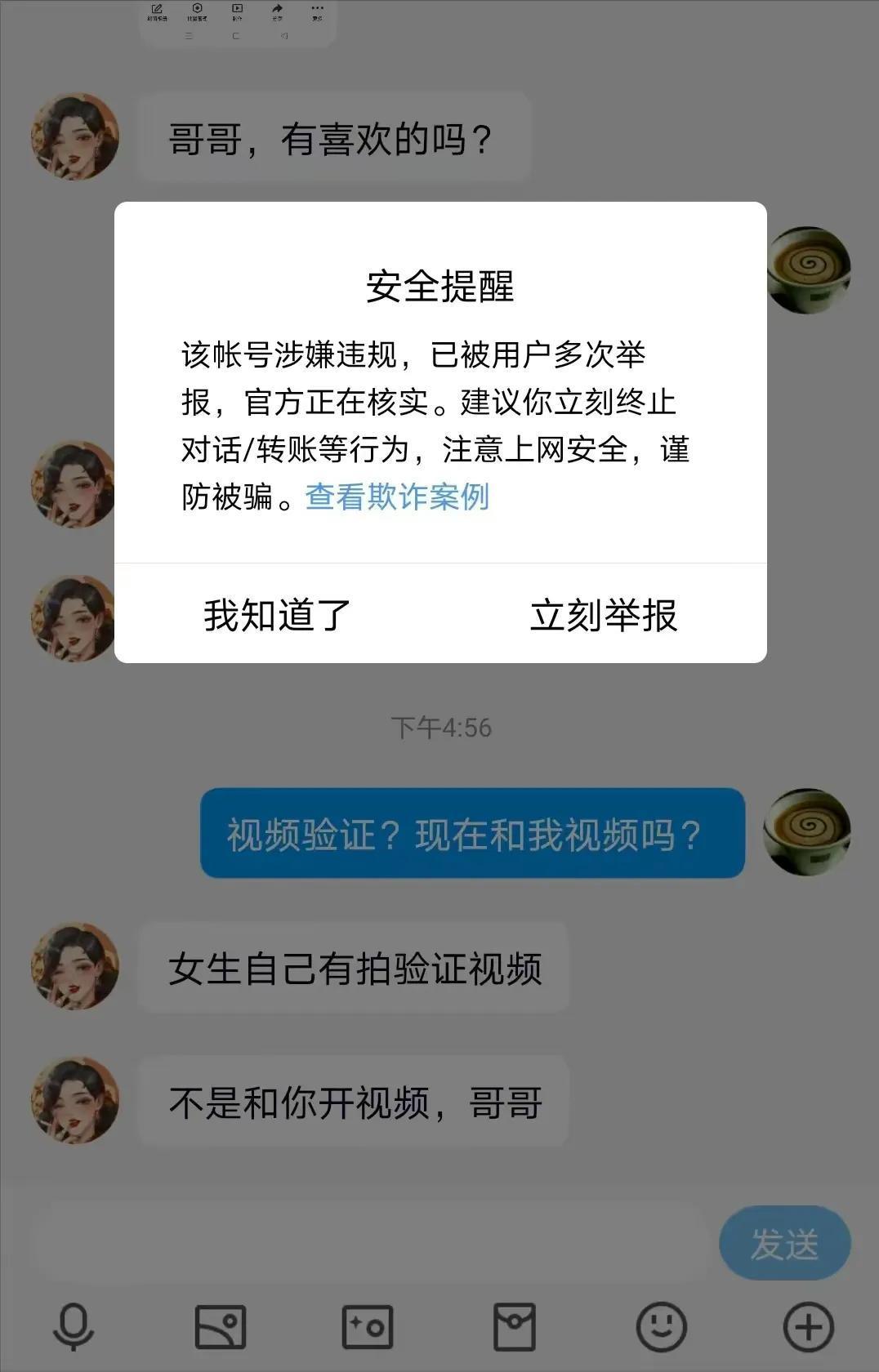Start voice input with the microphone icon

point(74,1327)
